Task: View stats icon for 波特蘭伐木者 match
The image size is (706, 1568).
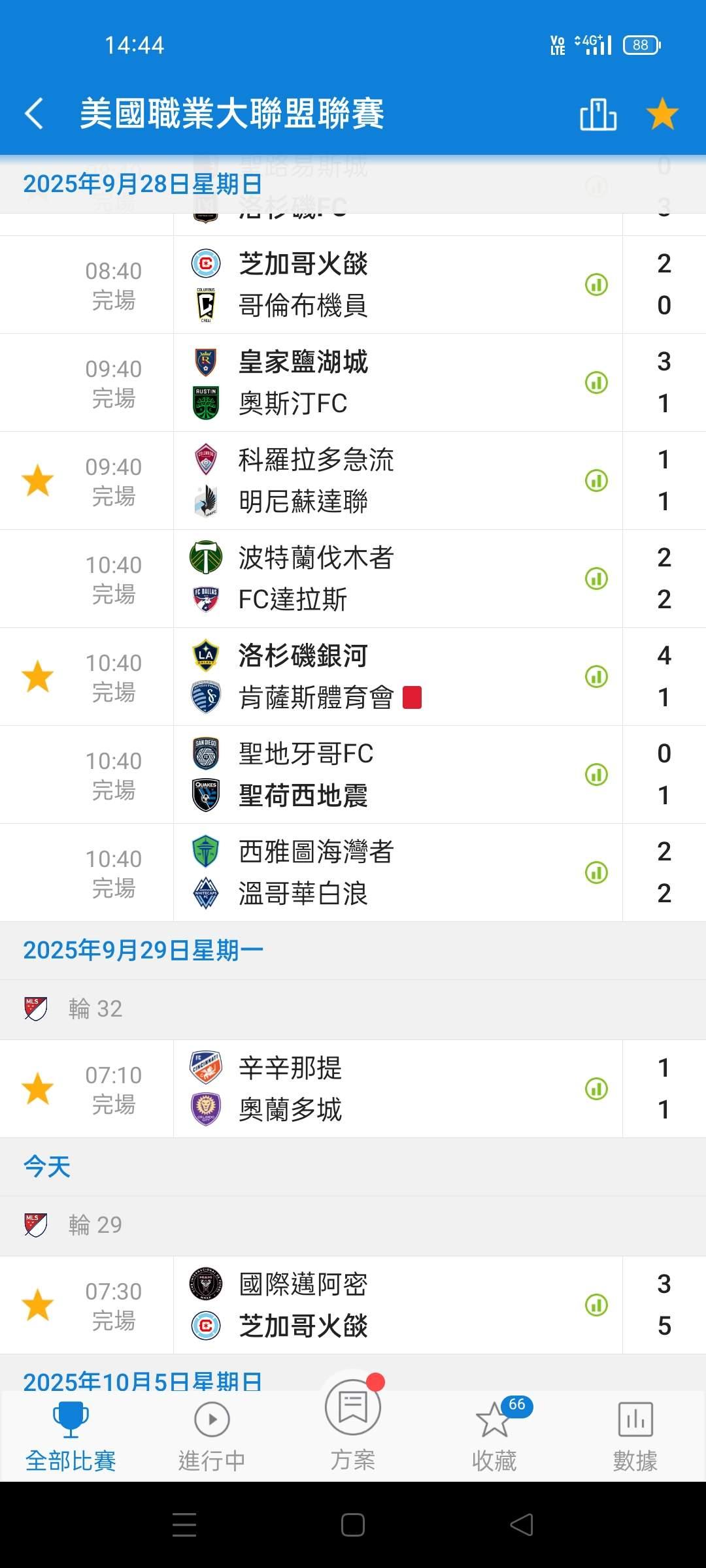Action: coord(596,579)
